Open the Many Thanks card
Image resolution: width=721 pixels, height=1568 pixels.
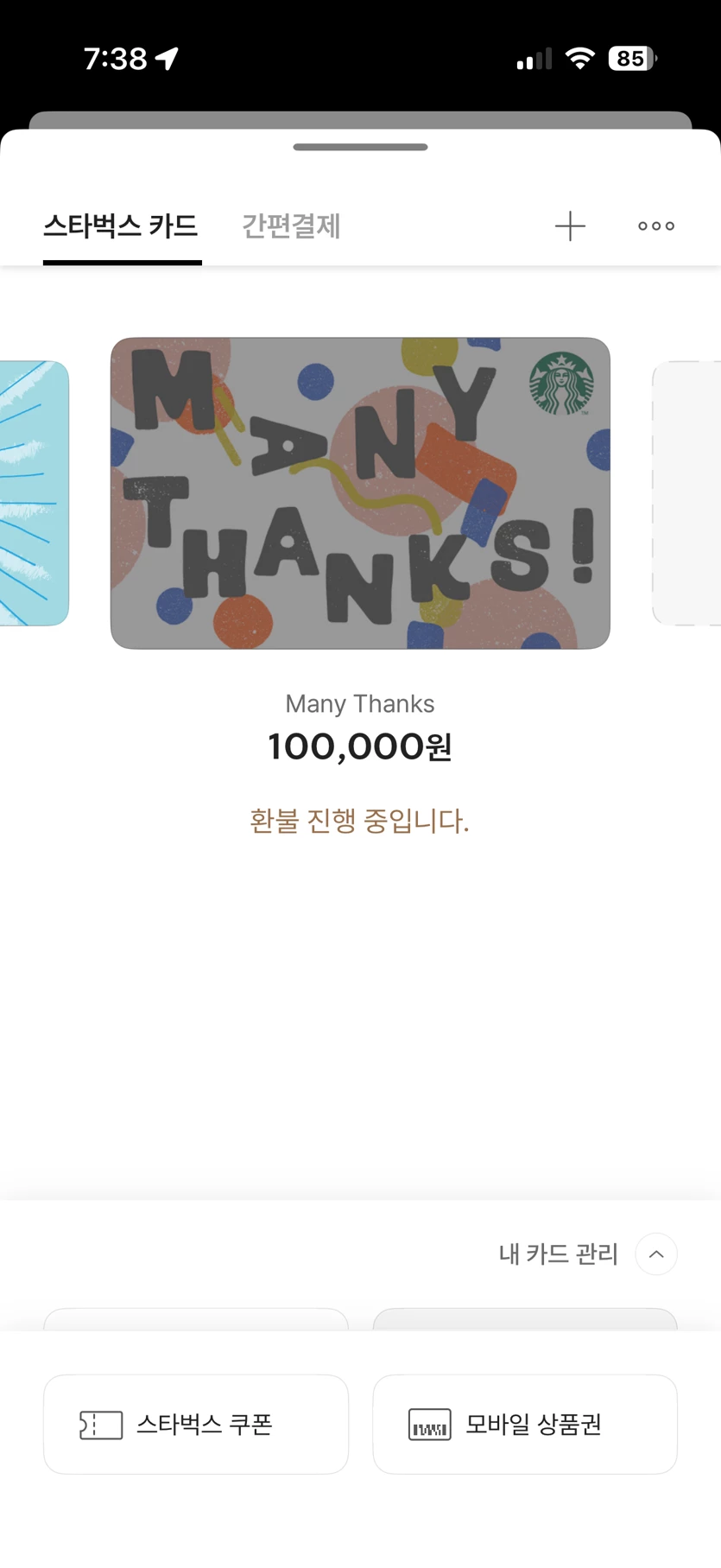click(360, 493)
